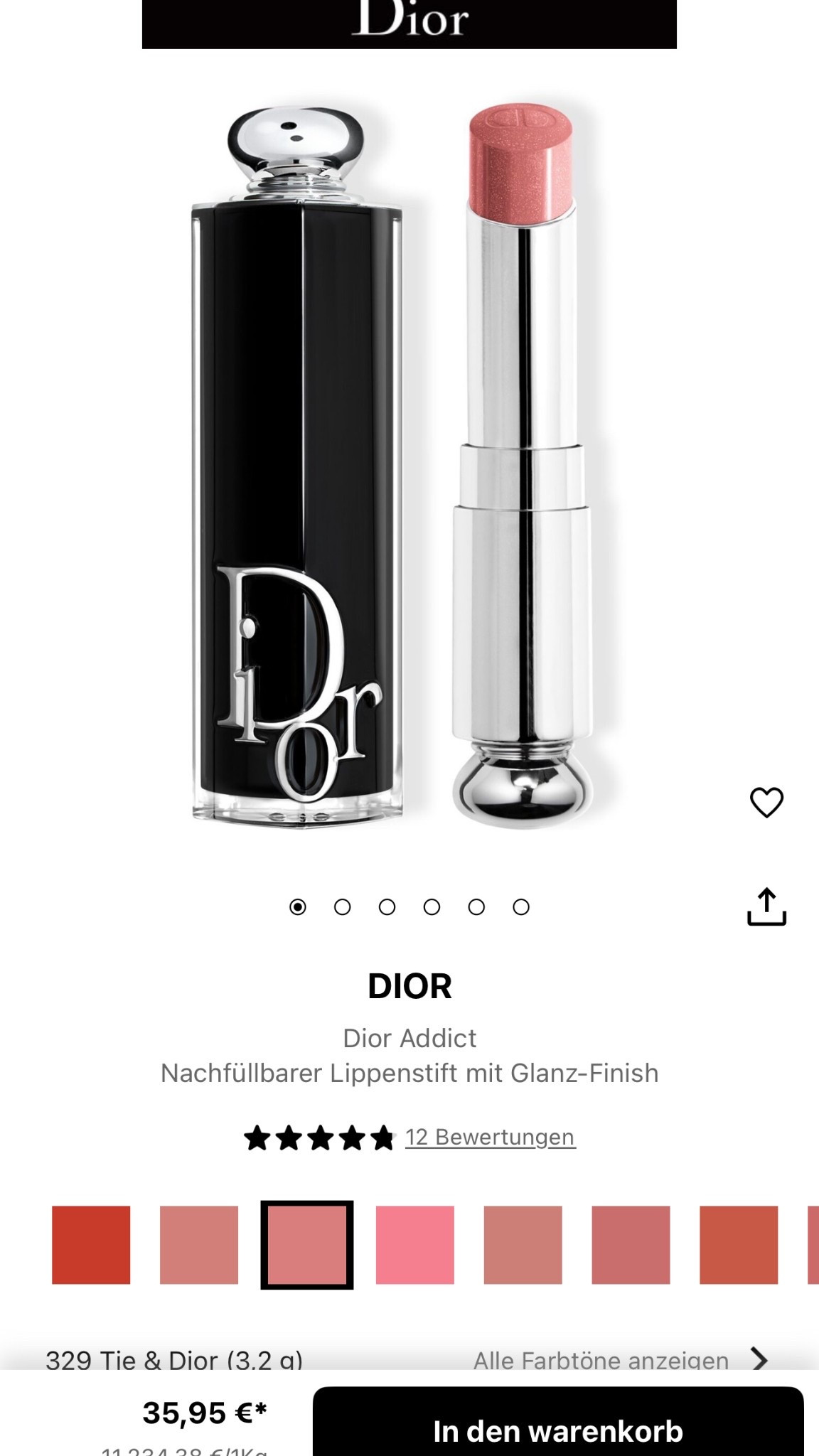
Task: Click the DIOR brand name heading
Action: coord(409,985)
